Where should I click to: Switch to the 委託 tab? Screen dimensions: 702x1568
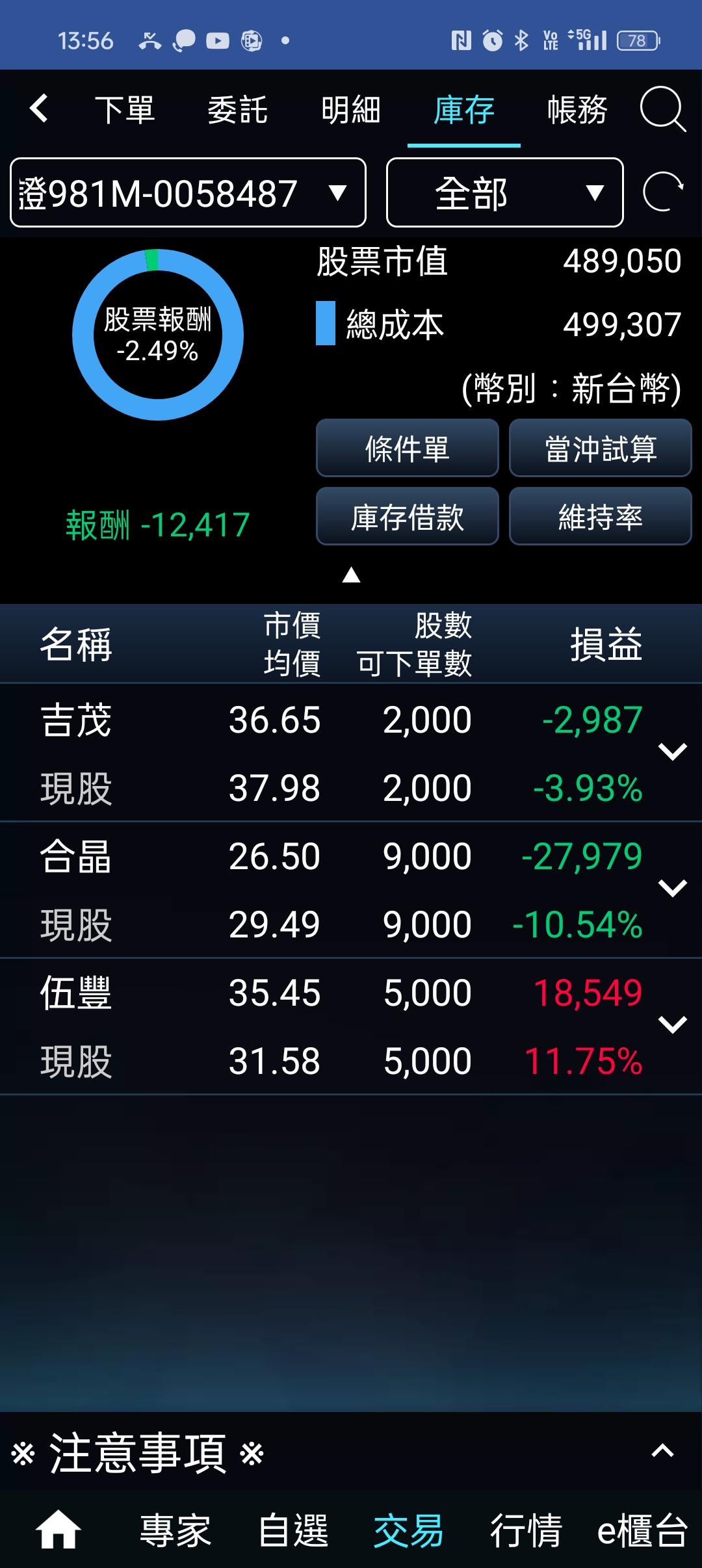(x=237, y=109)
